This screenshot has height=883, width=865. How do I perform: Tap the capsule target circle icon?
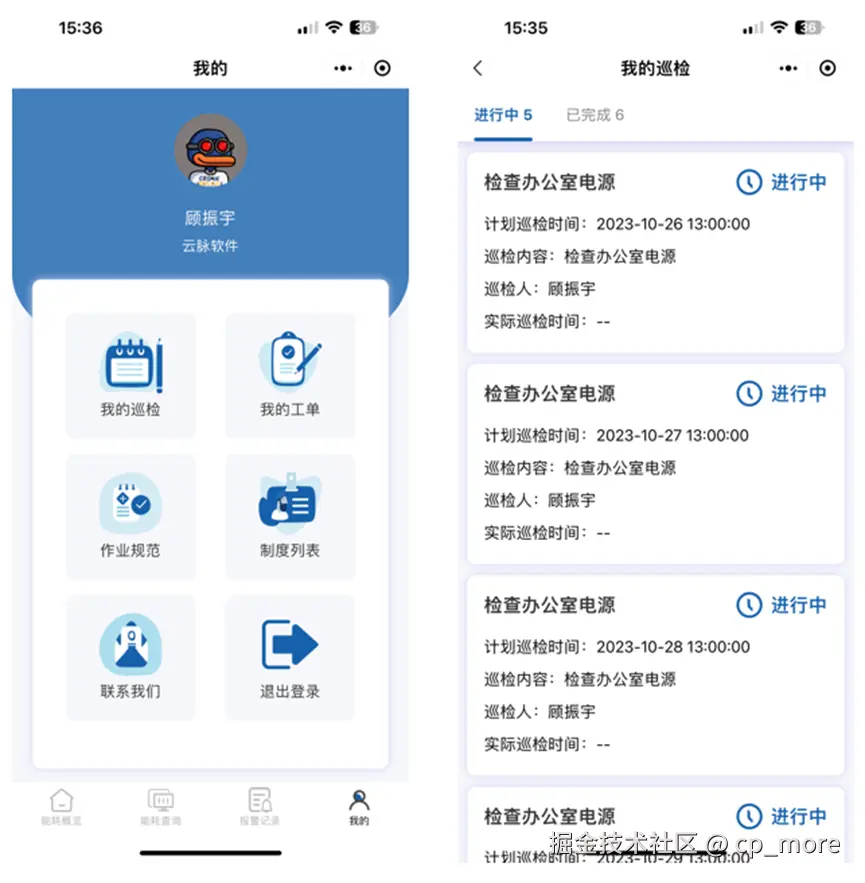tap(828, 68)
